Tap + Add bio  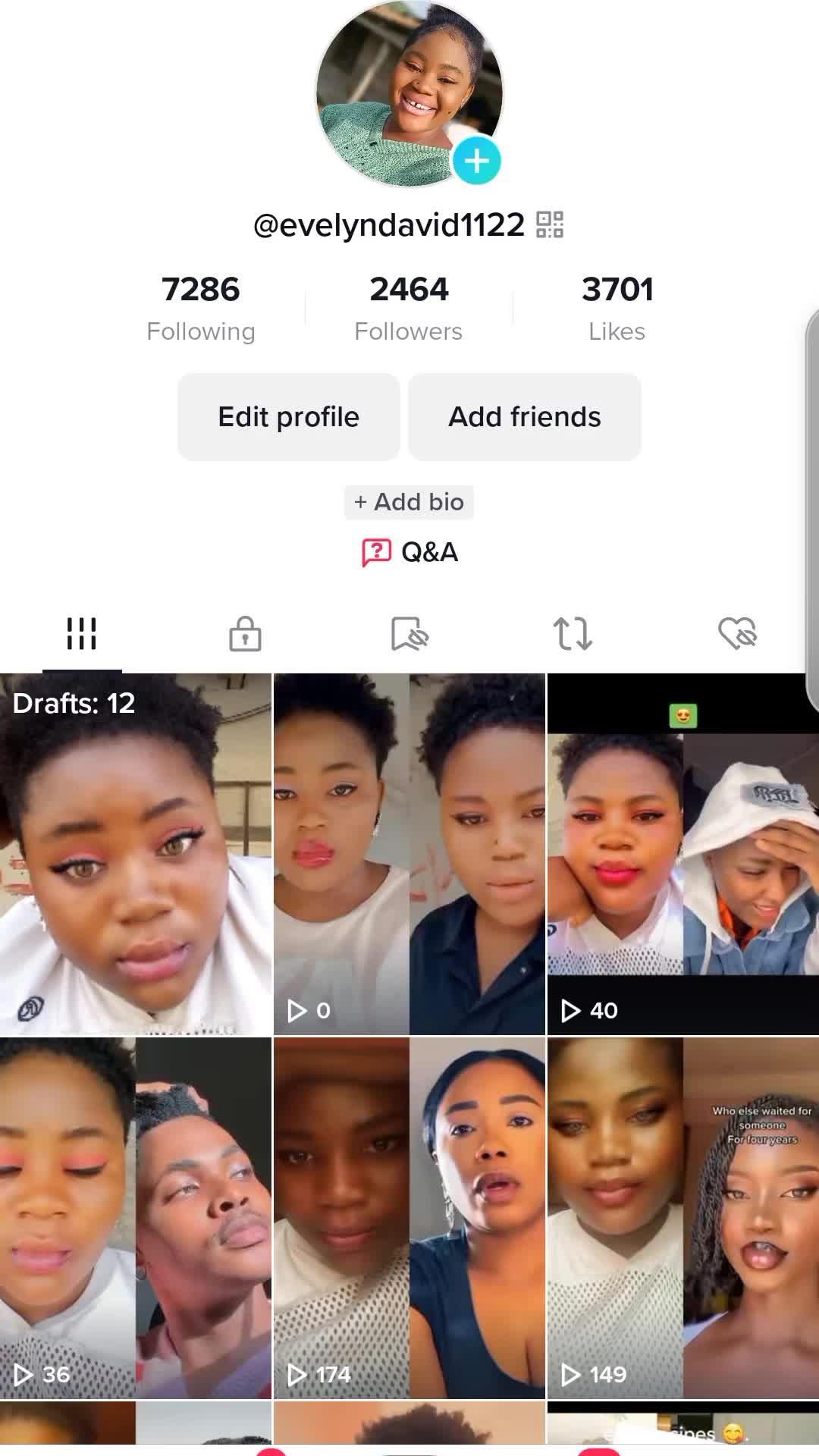pos(409,502)
